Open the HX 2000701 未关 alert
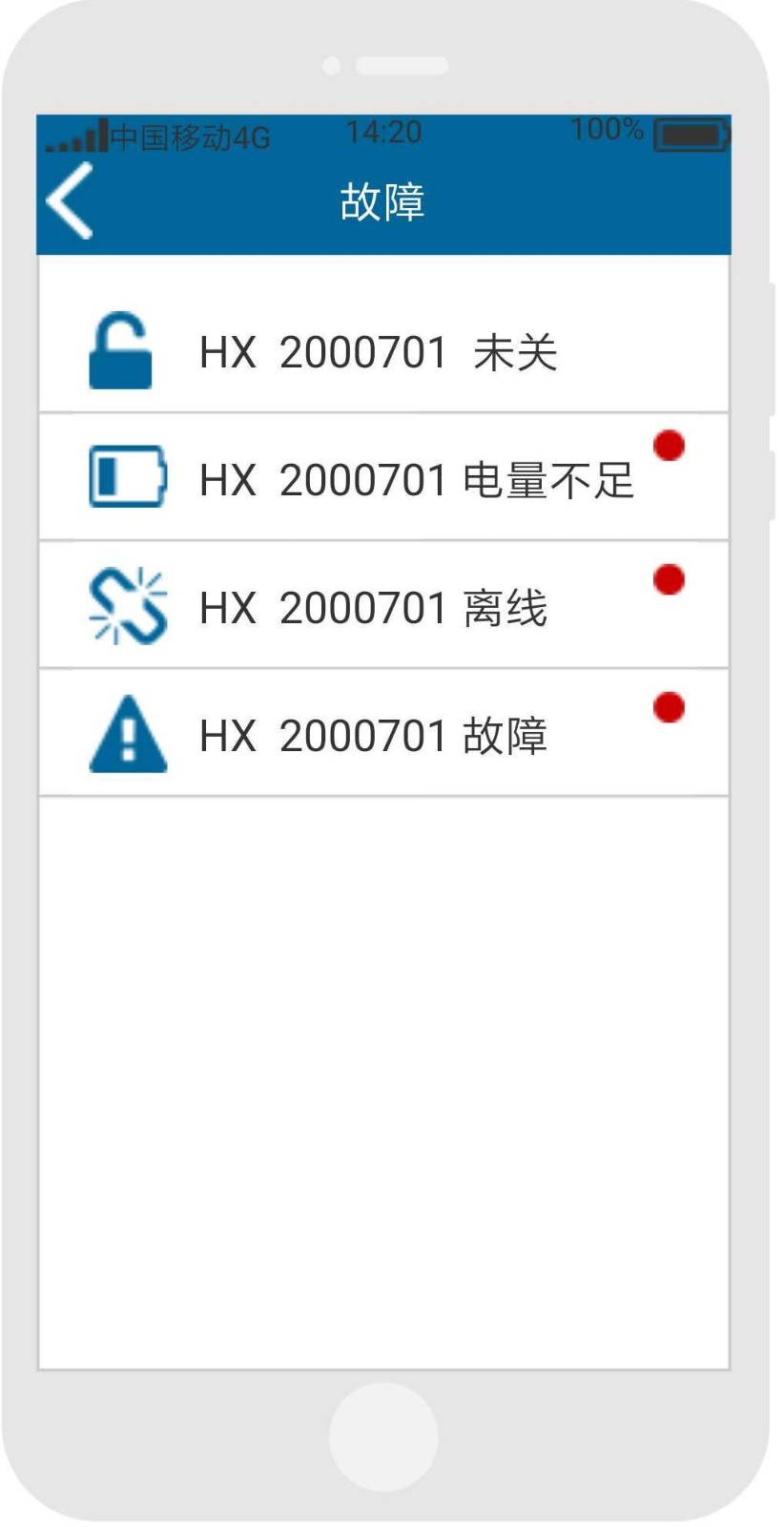 pyautogui.click(x=383, y=351)
